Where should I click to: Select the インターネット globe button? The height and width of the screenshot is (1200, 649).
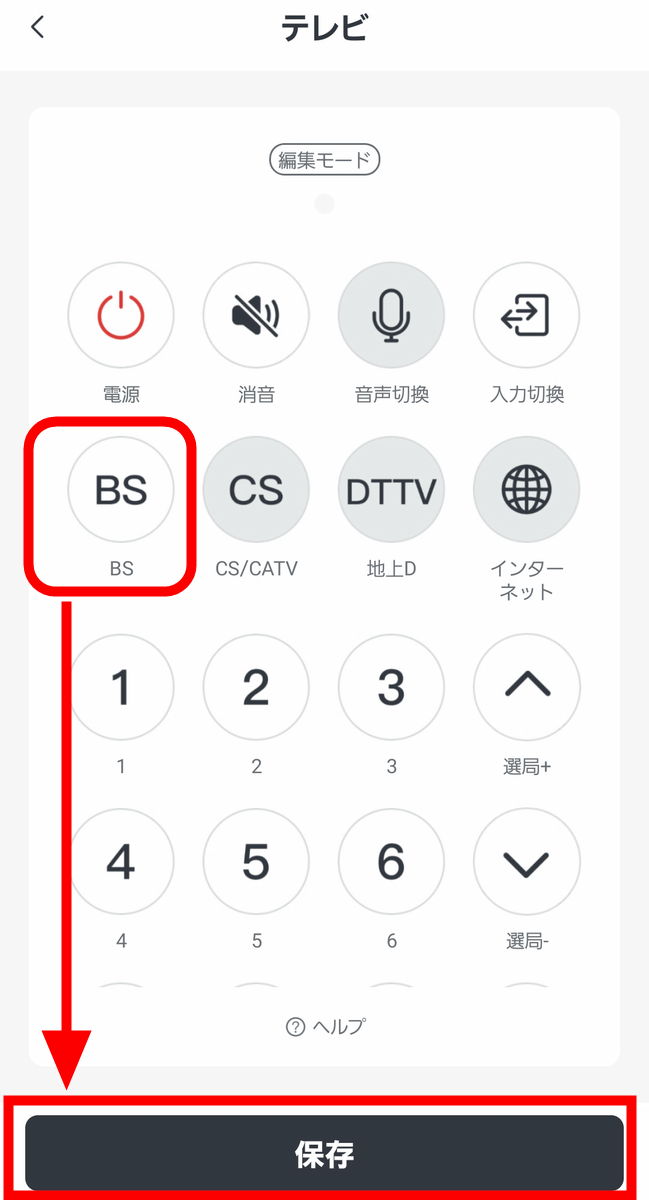point(526,490)
